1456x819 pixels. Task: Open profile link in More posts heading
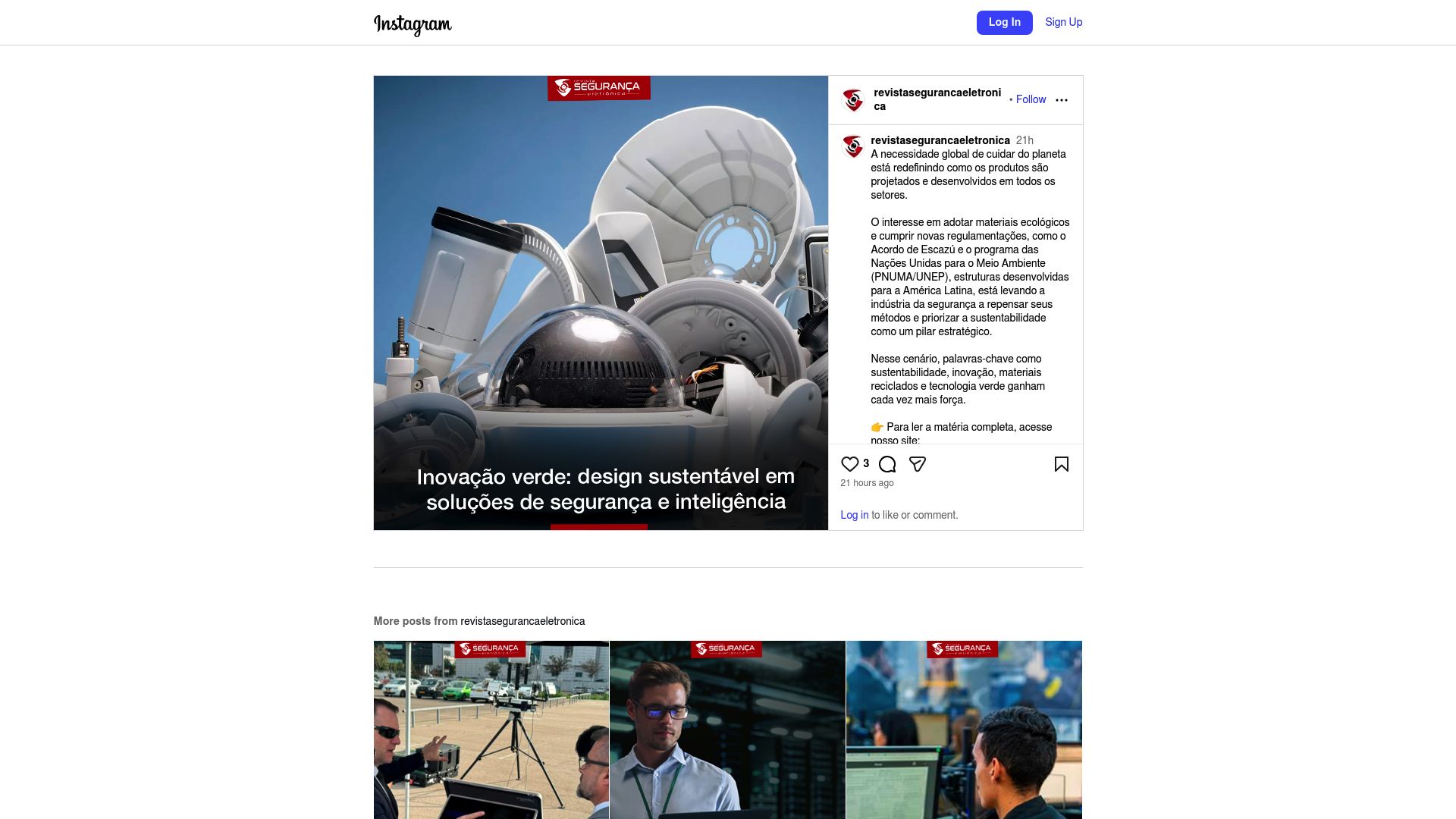(522, 621)
